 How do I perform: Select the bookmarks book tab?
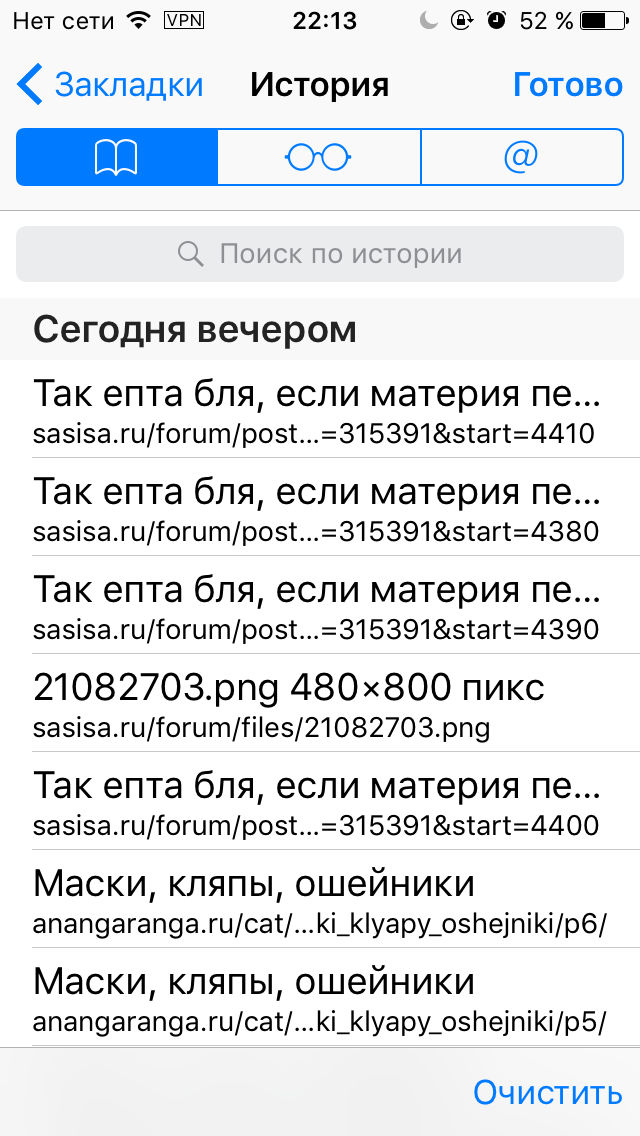[x=117, y=157]
